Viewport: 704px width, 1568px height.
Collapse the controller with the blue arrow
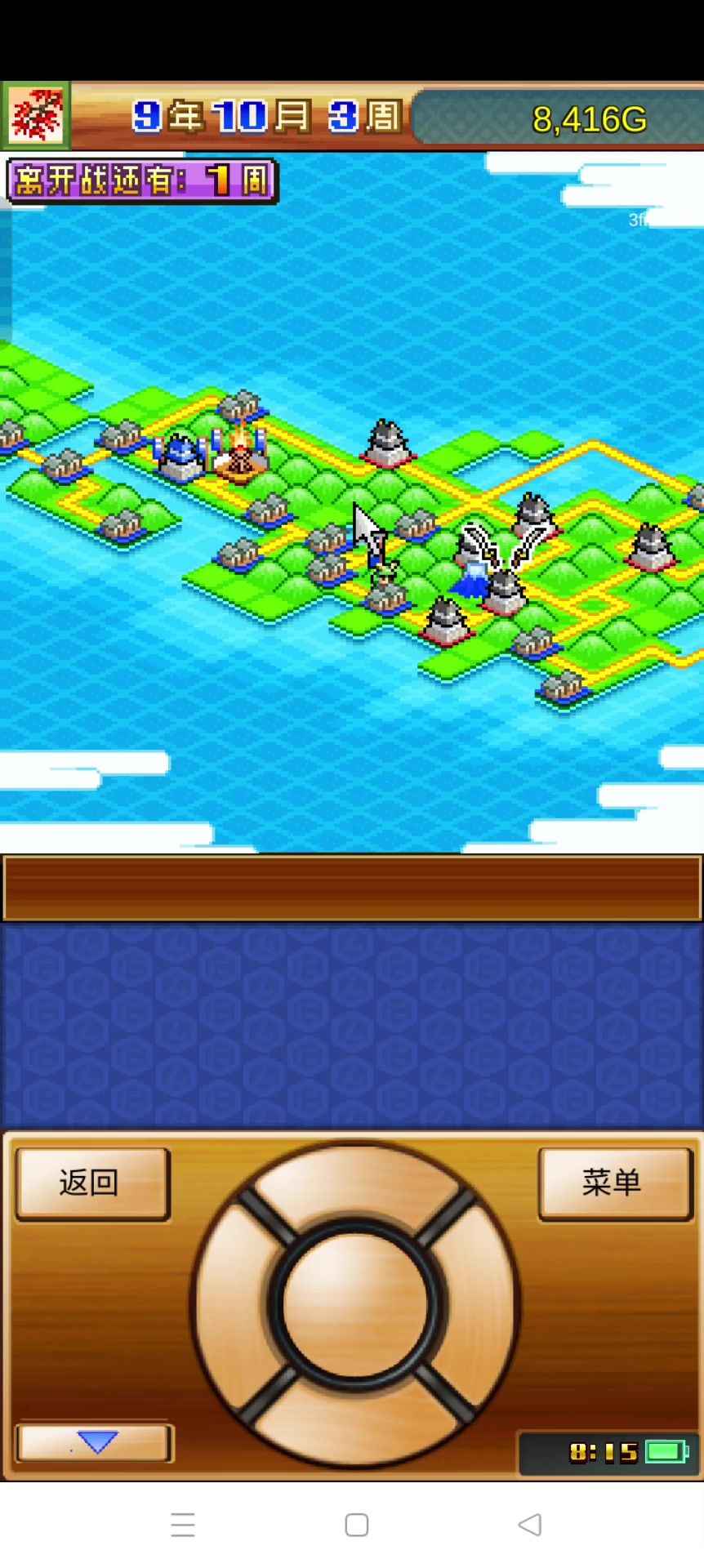coord(95,1443)
